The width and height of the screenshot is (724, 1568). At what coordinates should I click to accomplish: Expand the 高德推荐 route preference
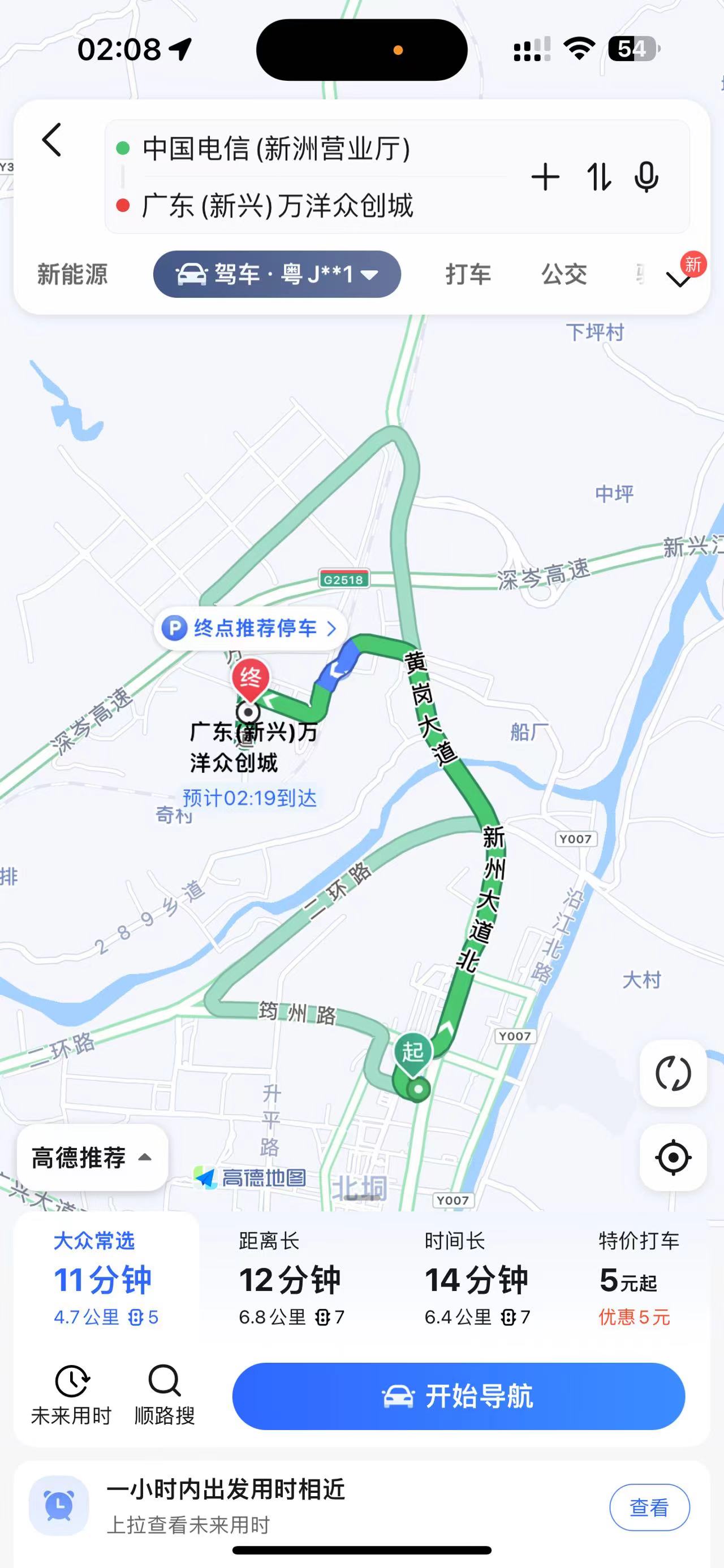tap(92, 1157)
